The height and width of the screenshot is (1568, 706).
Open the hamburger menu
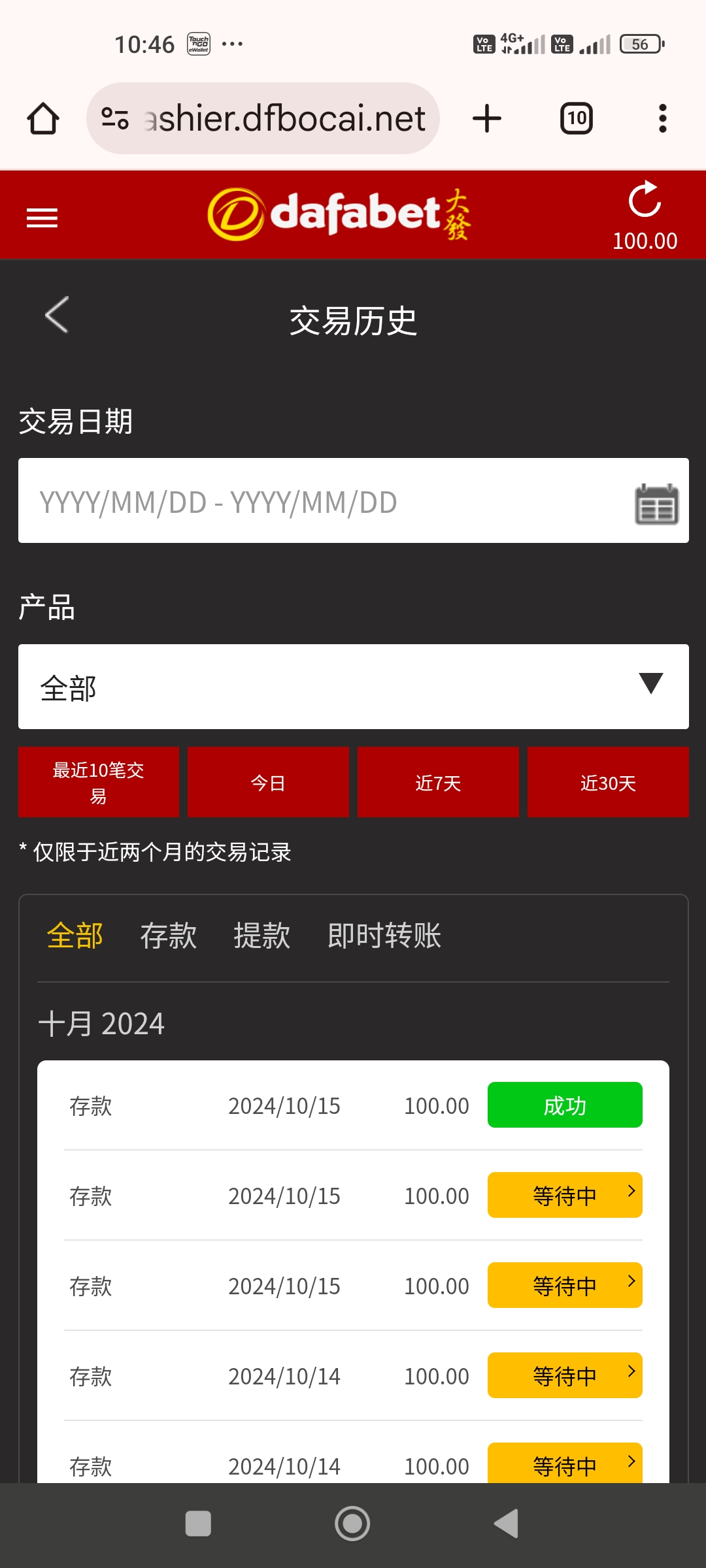tap(42, 218)
